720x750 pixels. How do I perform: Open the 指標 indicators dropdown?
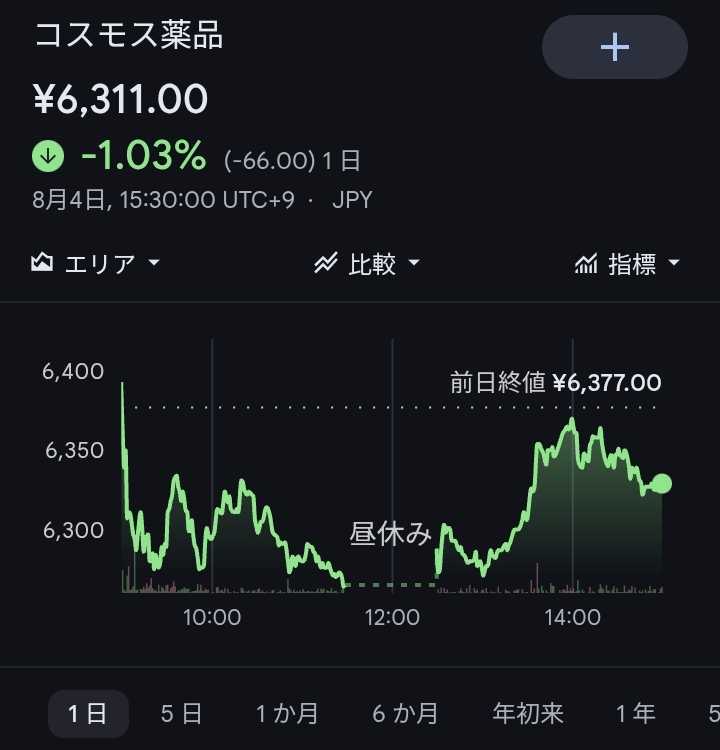[627, 263]
